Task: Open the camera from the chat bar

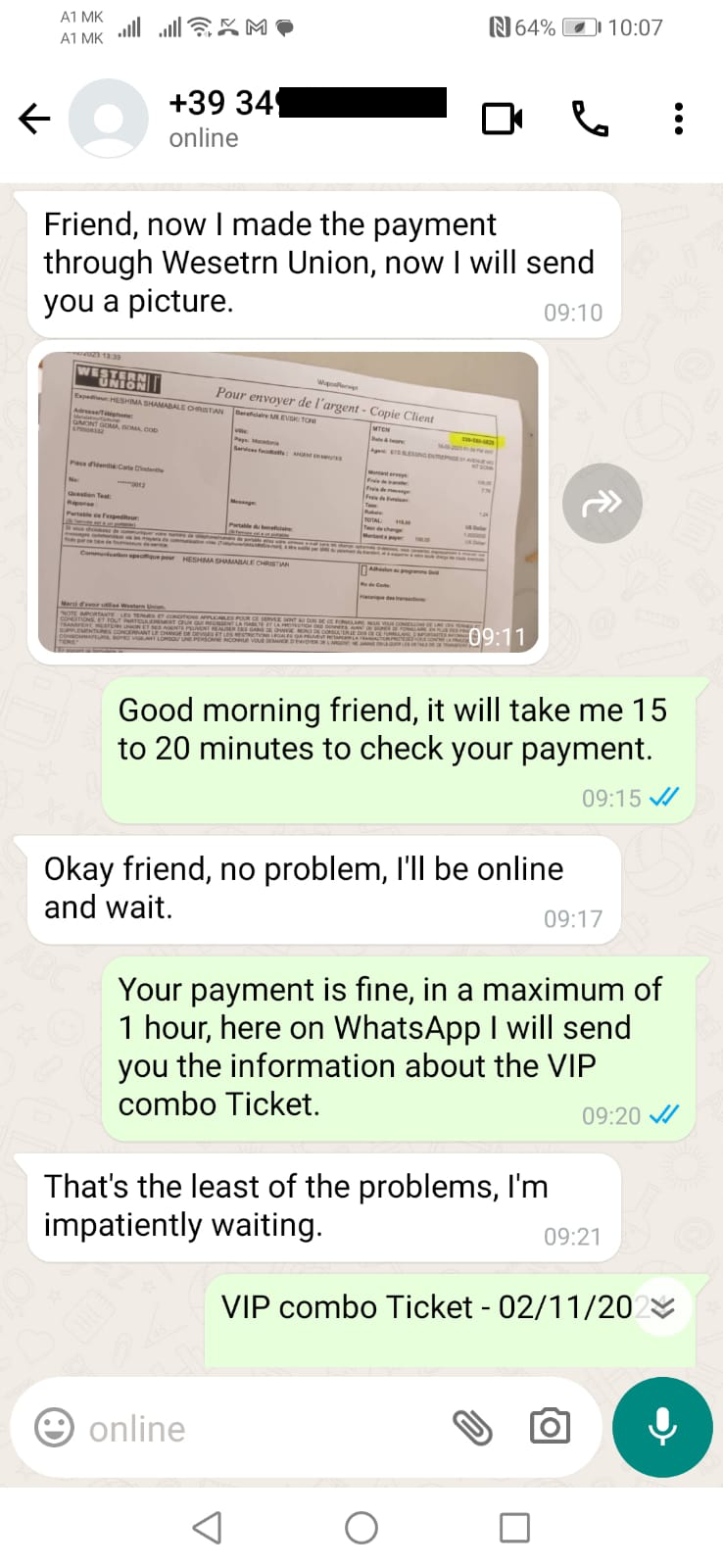Action: click(550, 1427)
